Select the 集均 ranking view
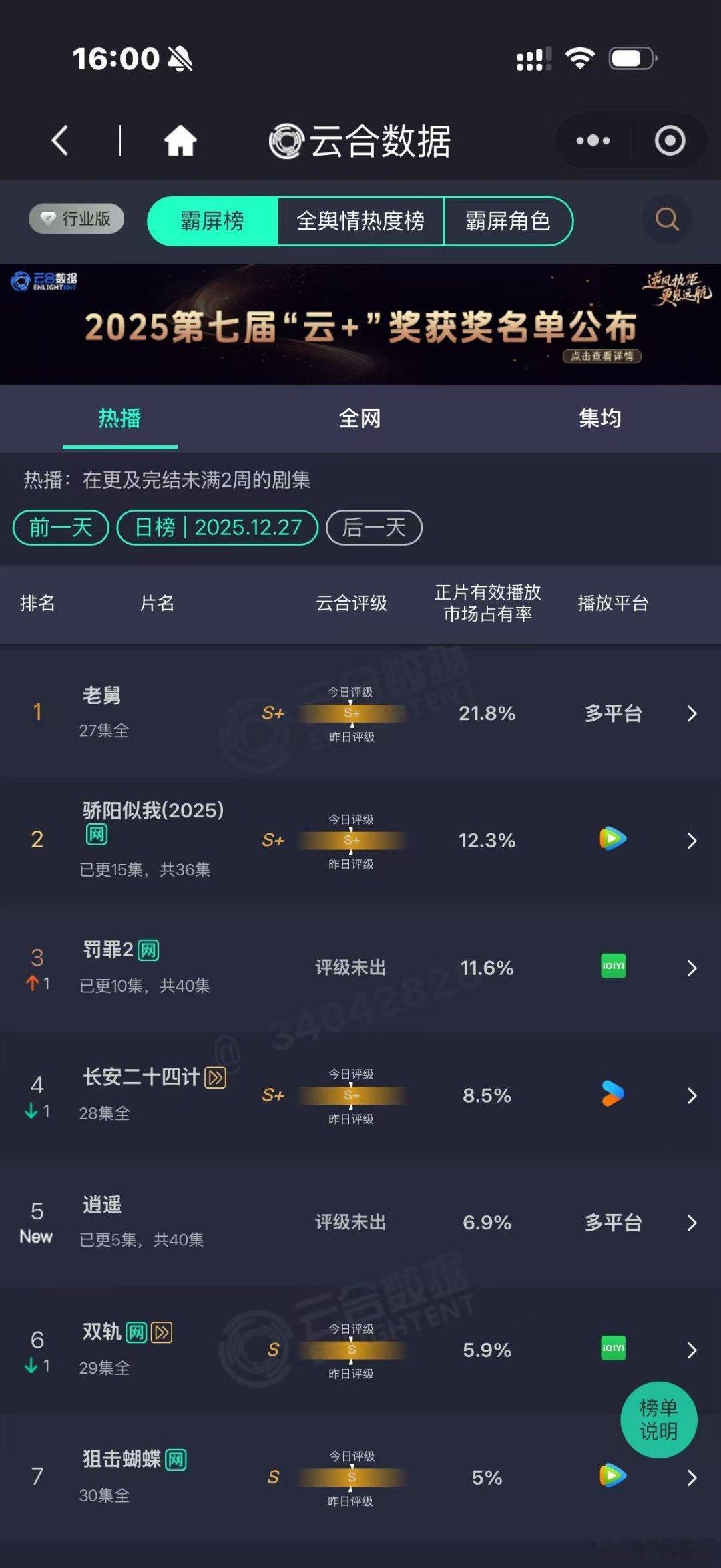The width and height of the screenshot is (721, 1568). coord(600,418)
